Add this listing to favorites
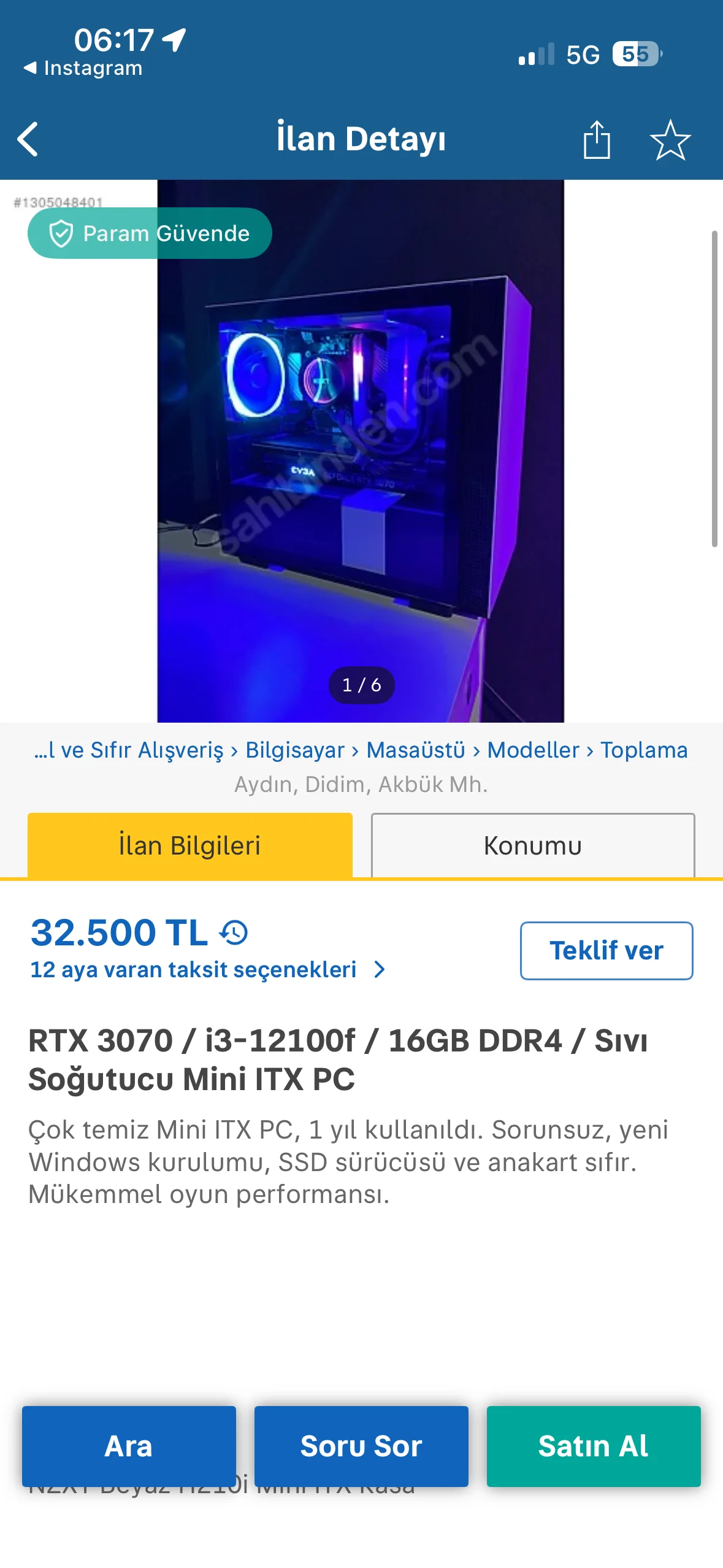Viewport: 723px width, 1568px height. pyautogui.click(x=670, y=139)
